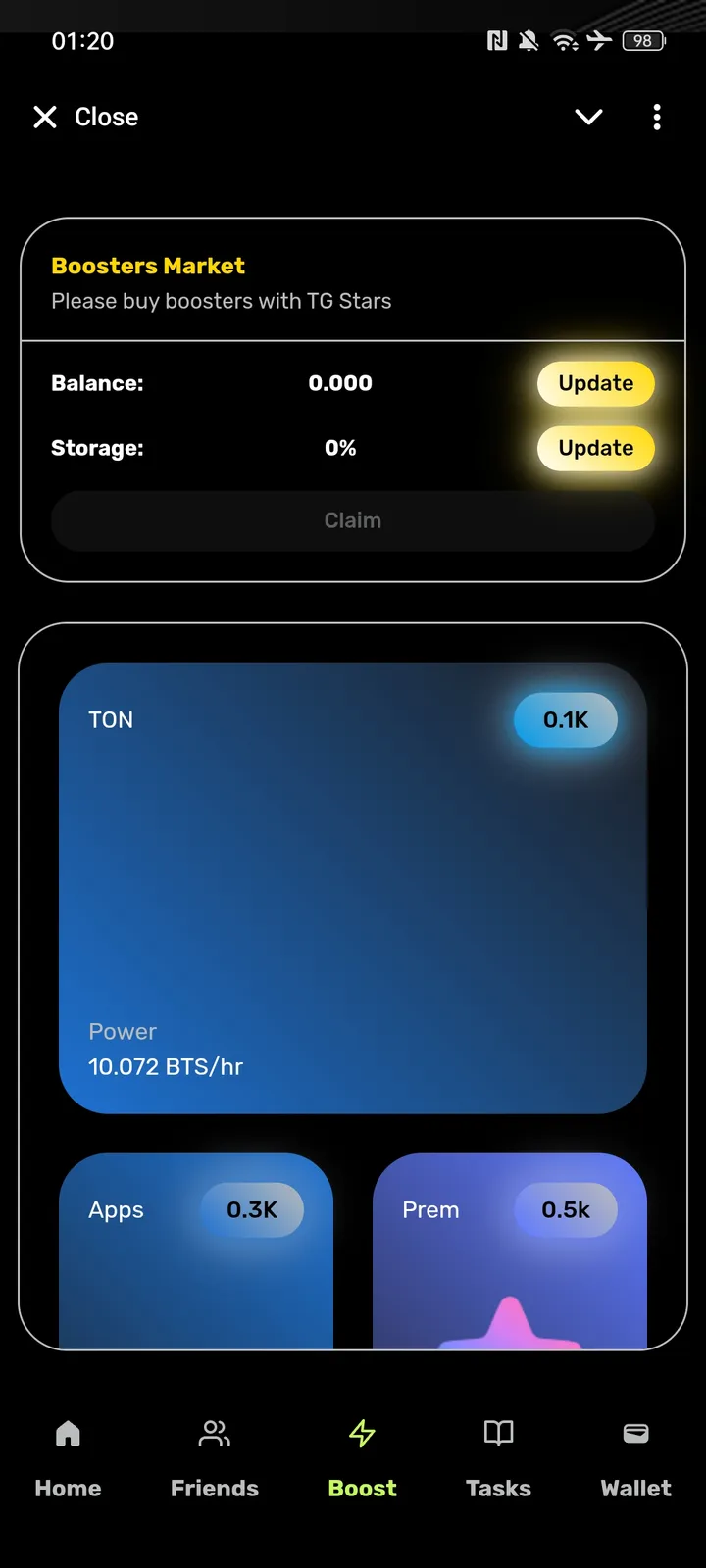The width and height of the screenshot is (706, 1568).
Task: Collapse the app with the down chevron
Action: 588,118
